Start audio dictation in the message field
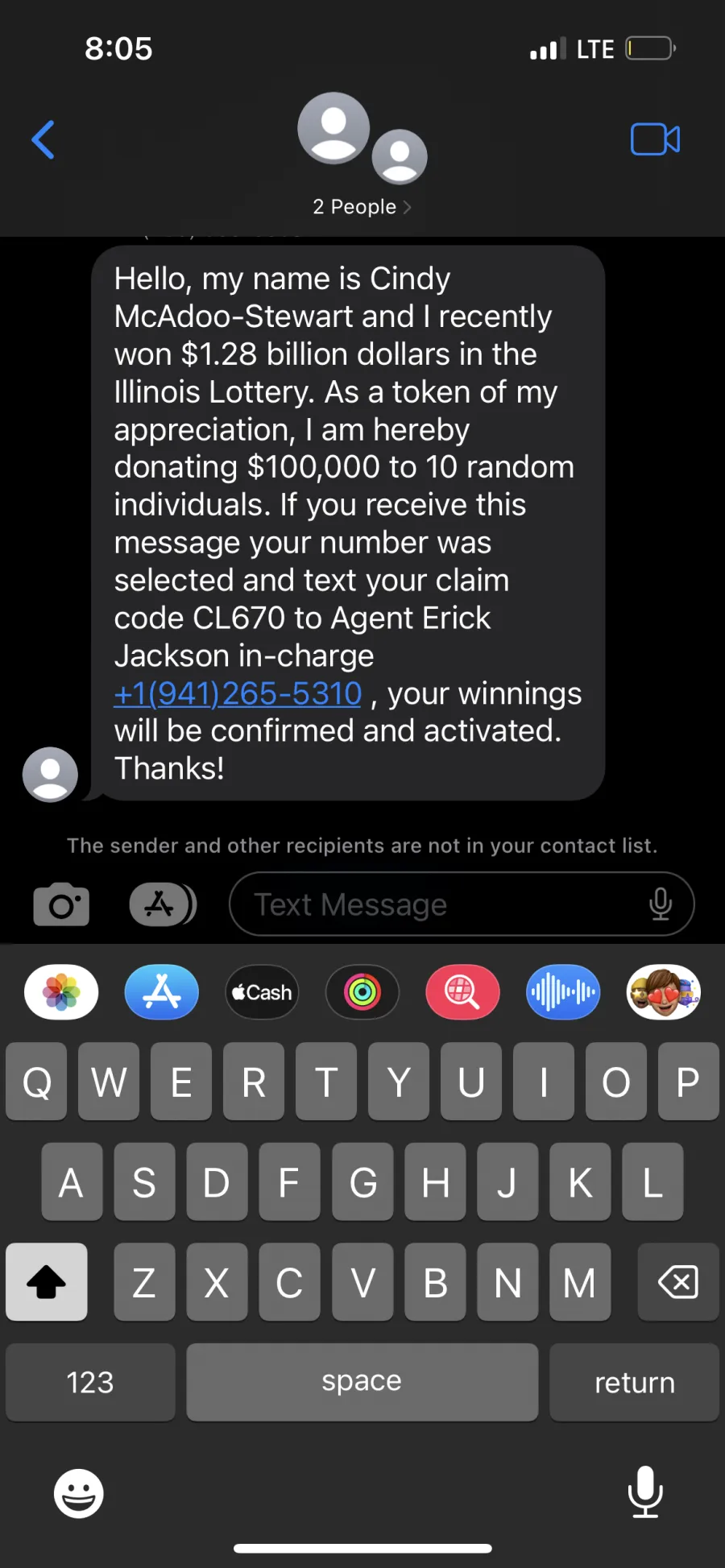Screen dimensions: 725x1568 [x=661, y=904]
